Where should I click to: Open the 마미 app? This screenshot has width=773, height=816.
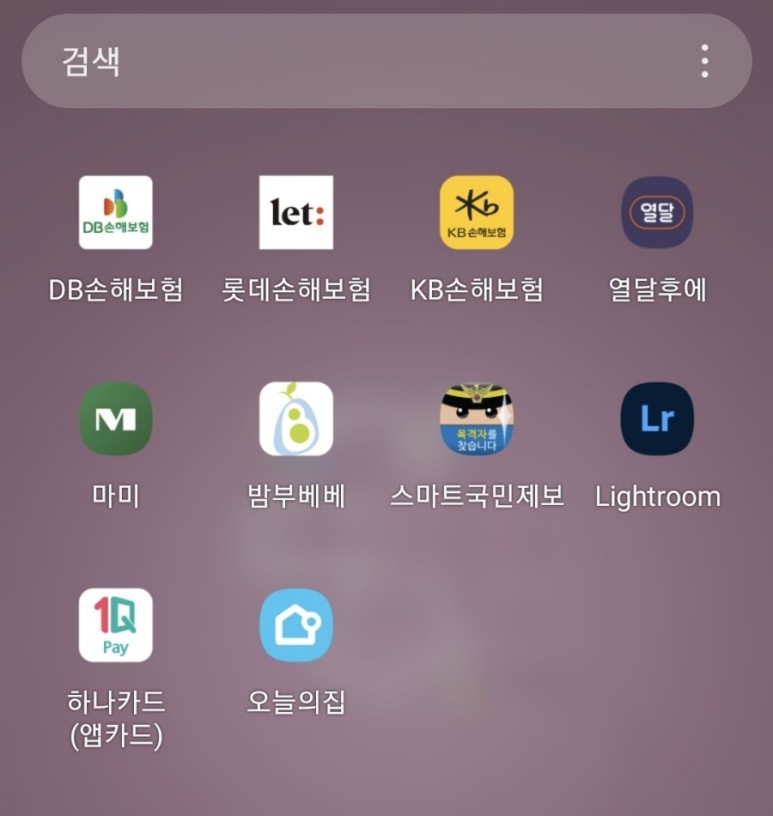tap(114, 419)
